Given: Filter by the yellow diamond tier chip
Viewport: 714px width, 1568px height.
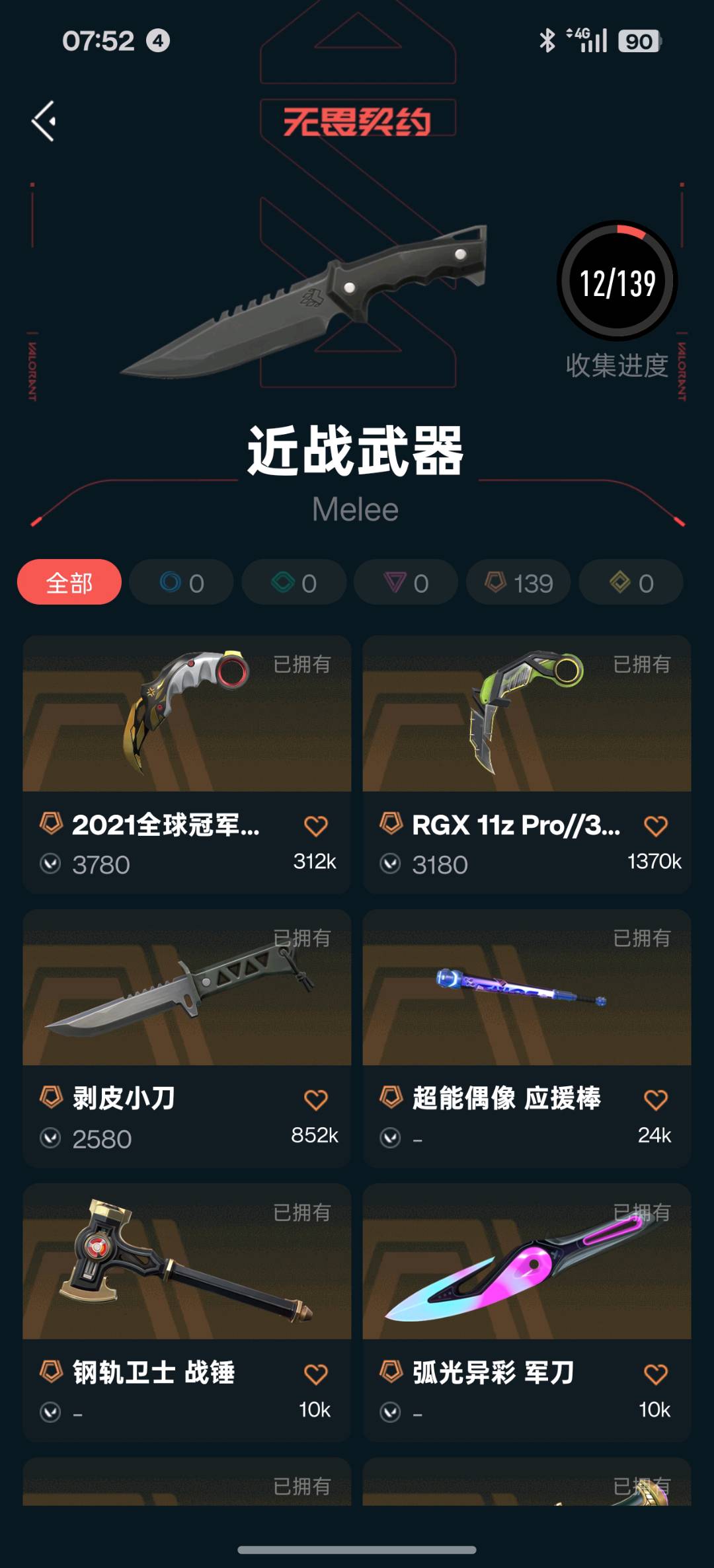Looking at the screenshot, I should (631, 582).
